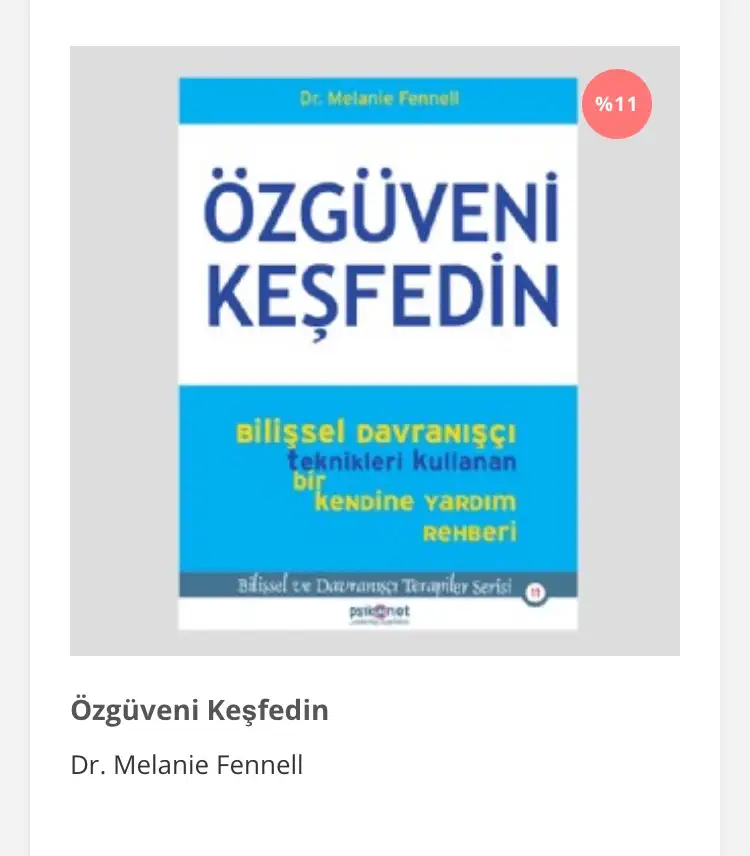This screenshot has height=856, width=750.
Task: Open the Özgüveni Keşfedin book cover image
Action: click(x=377, y=352)
